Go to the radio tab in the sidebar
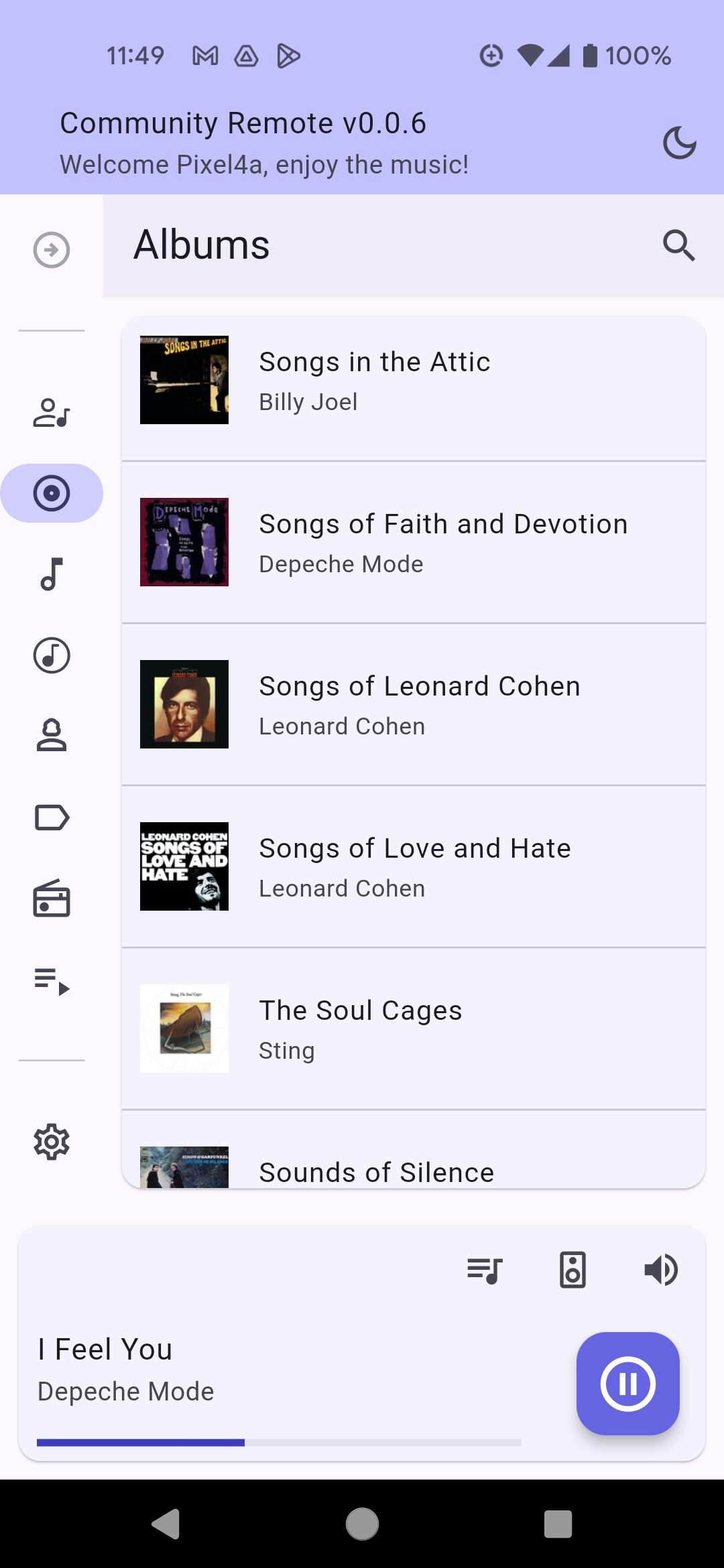Screen dimensions: 724x1568 pos(52,898)
